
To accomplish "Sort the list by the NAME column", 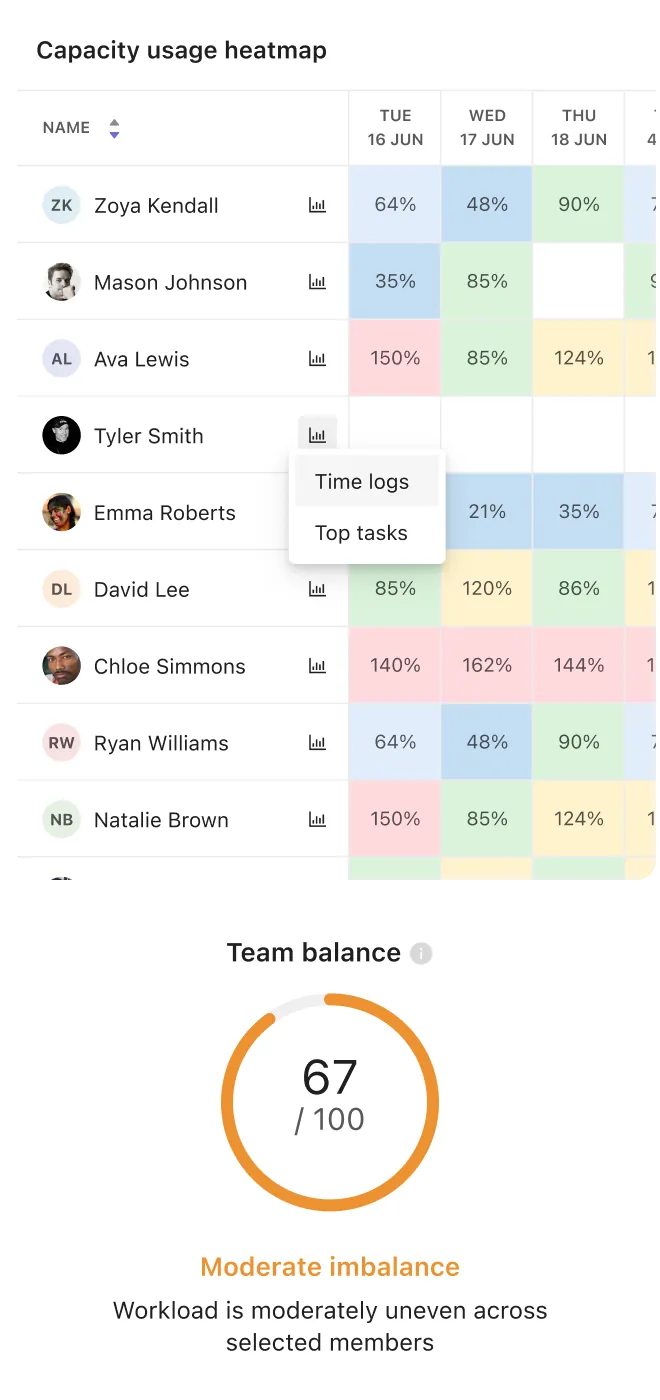I will [x=114, y=128].
